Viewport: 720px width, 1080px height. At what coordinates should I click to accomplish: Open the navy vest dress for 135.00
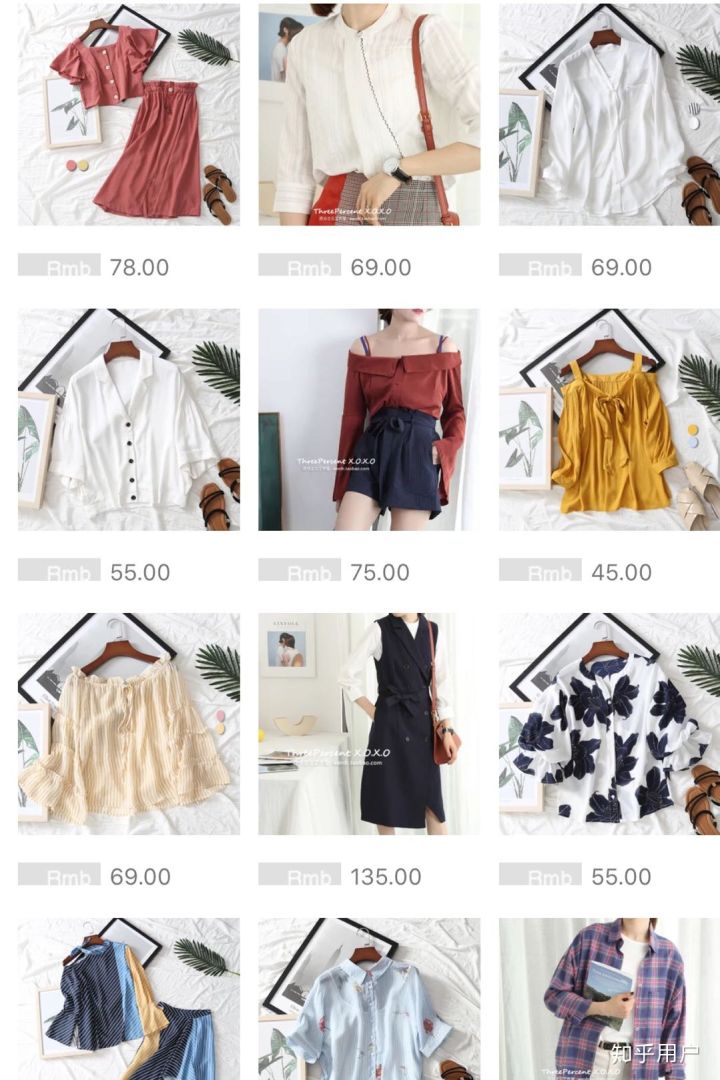pos(369,724)
